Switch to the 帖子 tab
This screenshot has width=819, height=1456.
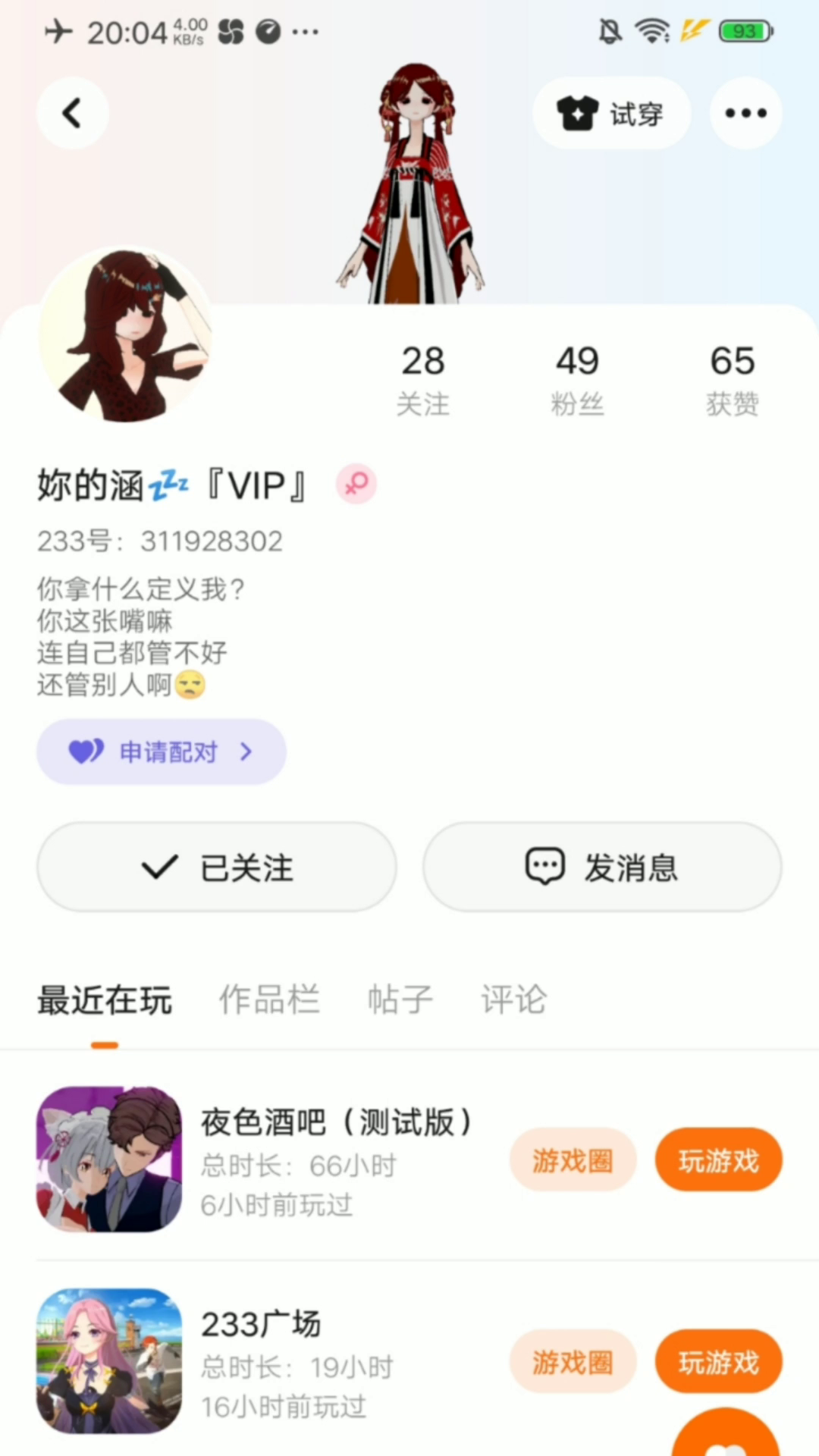(400, 999)
